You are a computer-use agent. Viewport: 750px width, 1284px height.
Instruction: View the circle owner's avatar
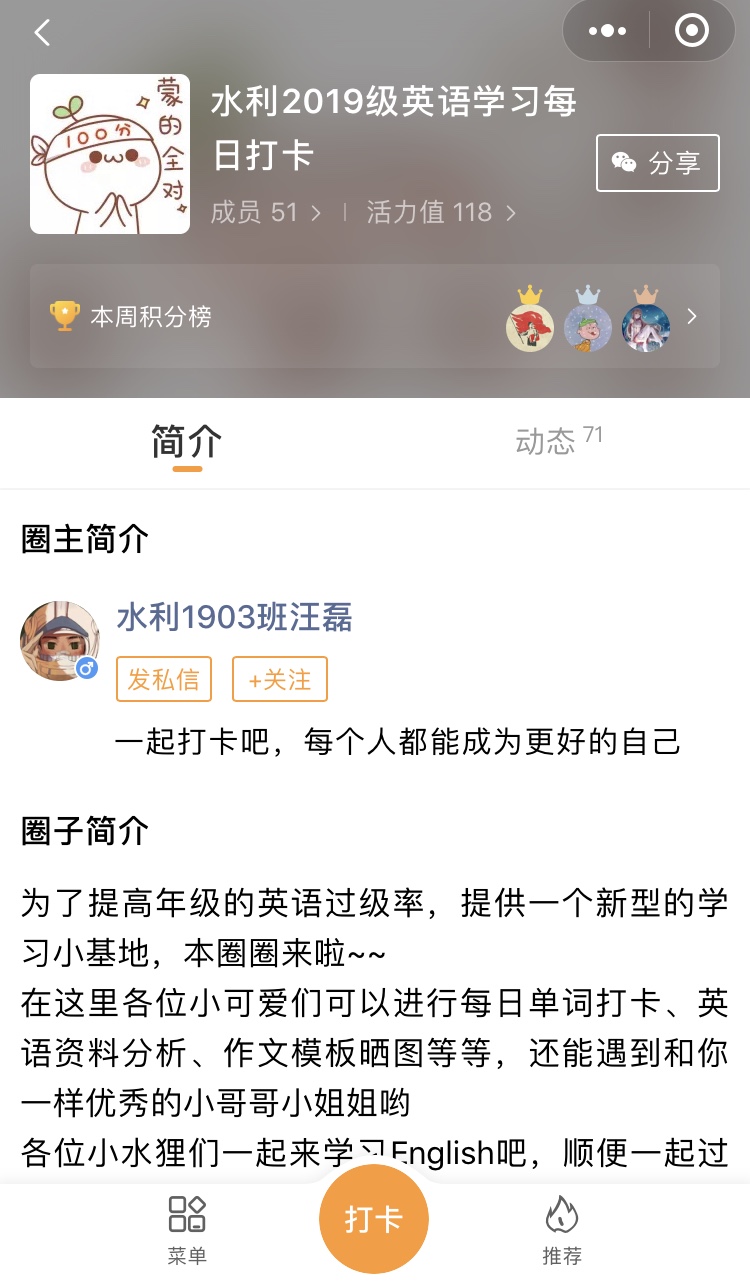point(60,640)
